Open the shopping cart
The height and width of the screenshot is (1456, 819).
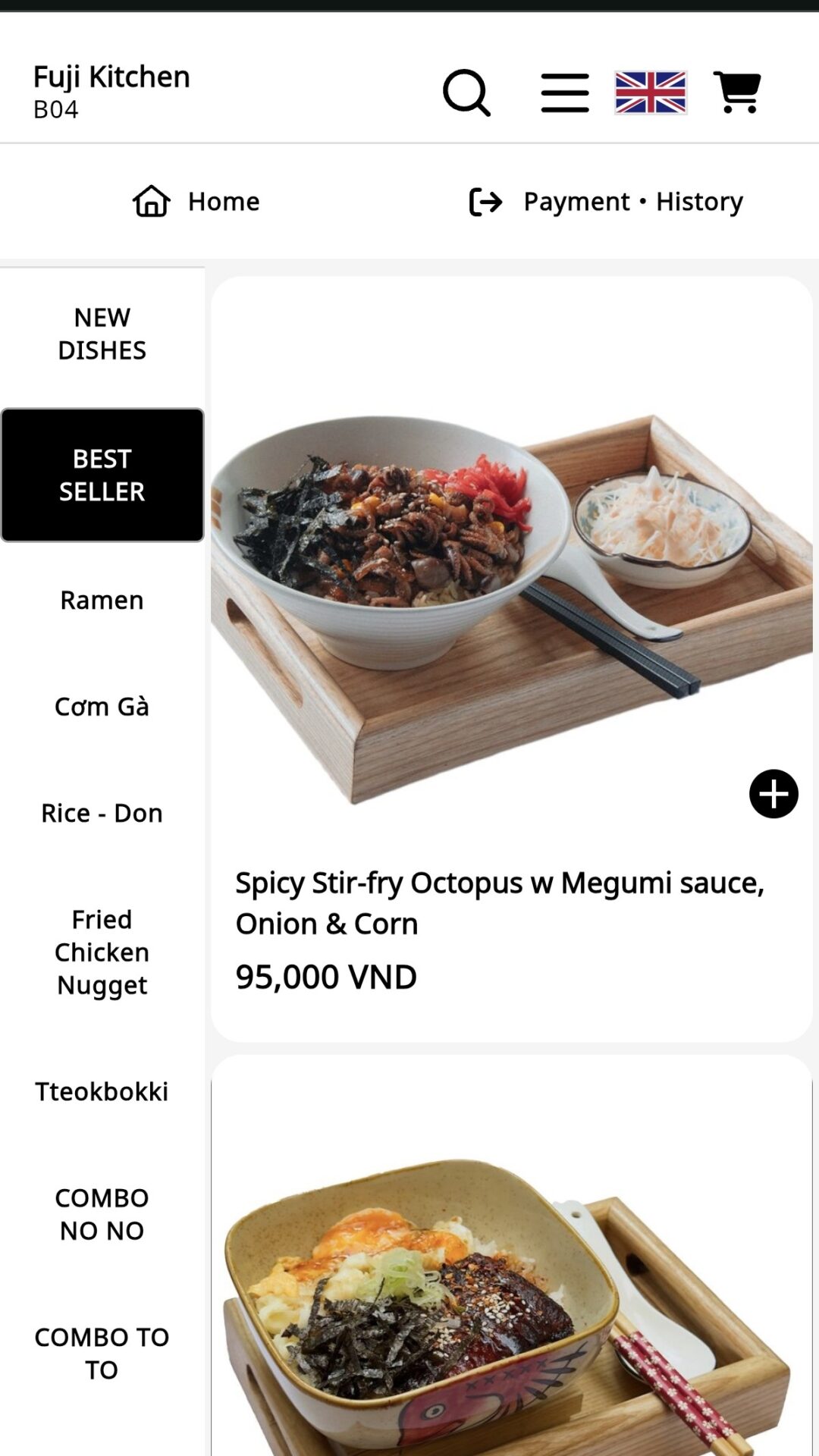tap(737, 93)
